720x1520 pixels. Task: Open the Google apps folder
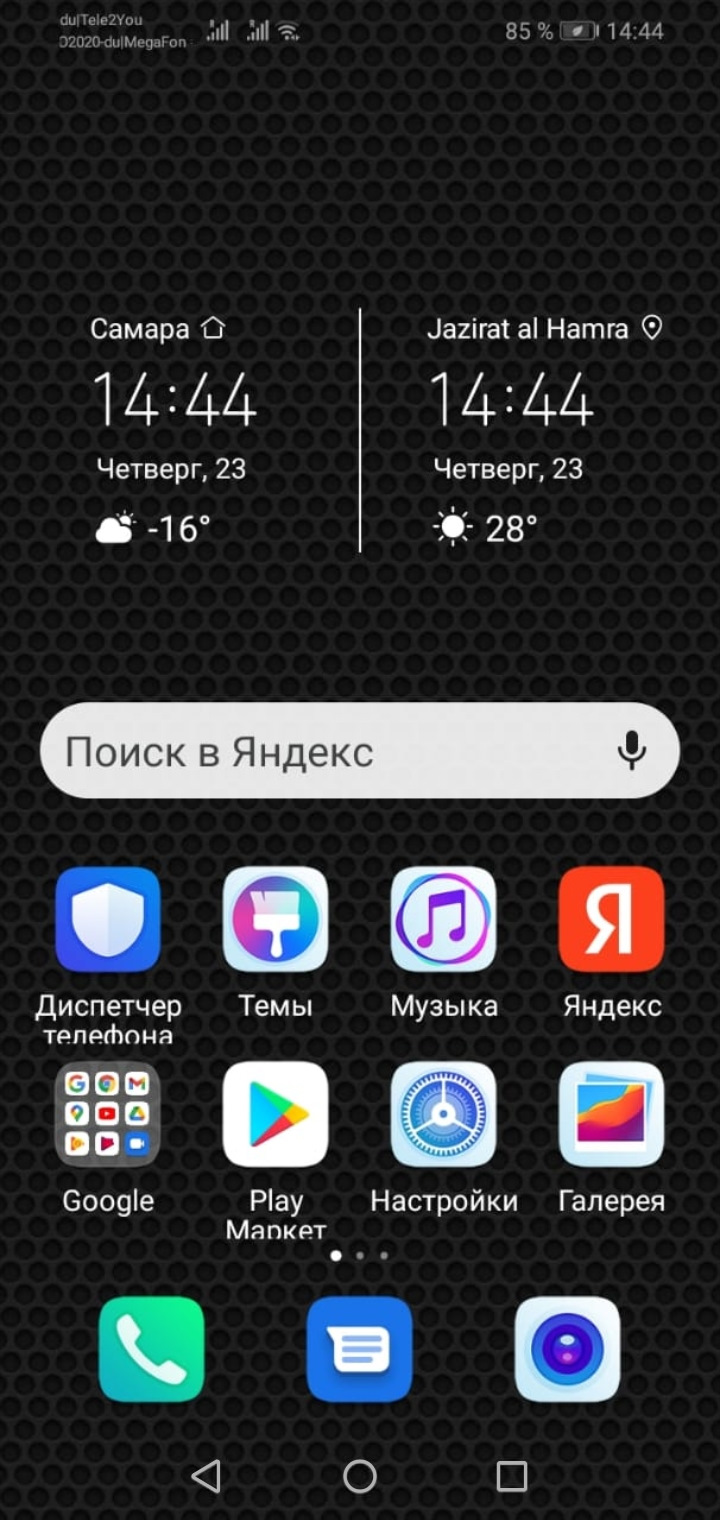click(108, 1115)
